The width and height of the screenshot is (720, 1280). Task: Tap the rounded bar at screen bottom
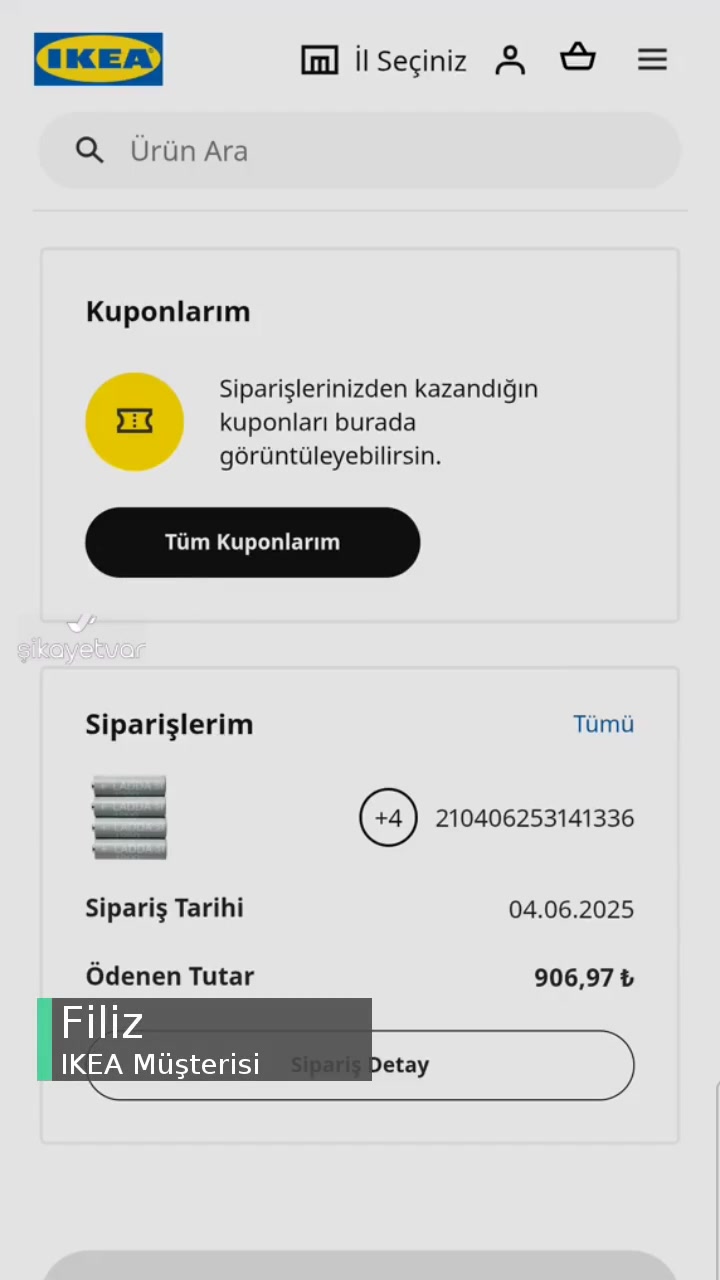(x=360, y=1263)
